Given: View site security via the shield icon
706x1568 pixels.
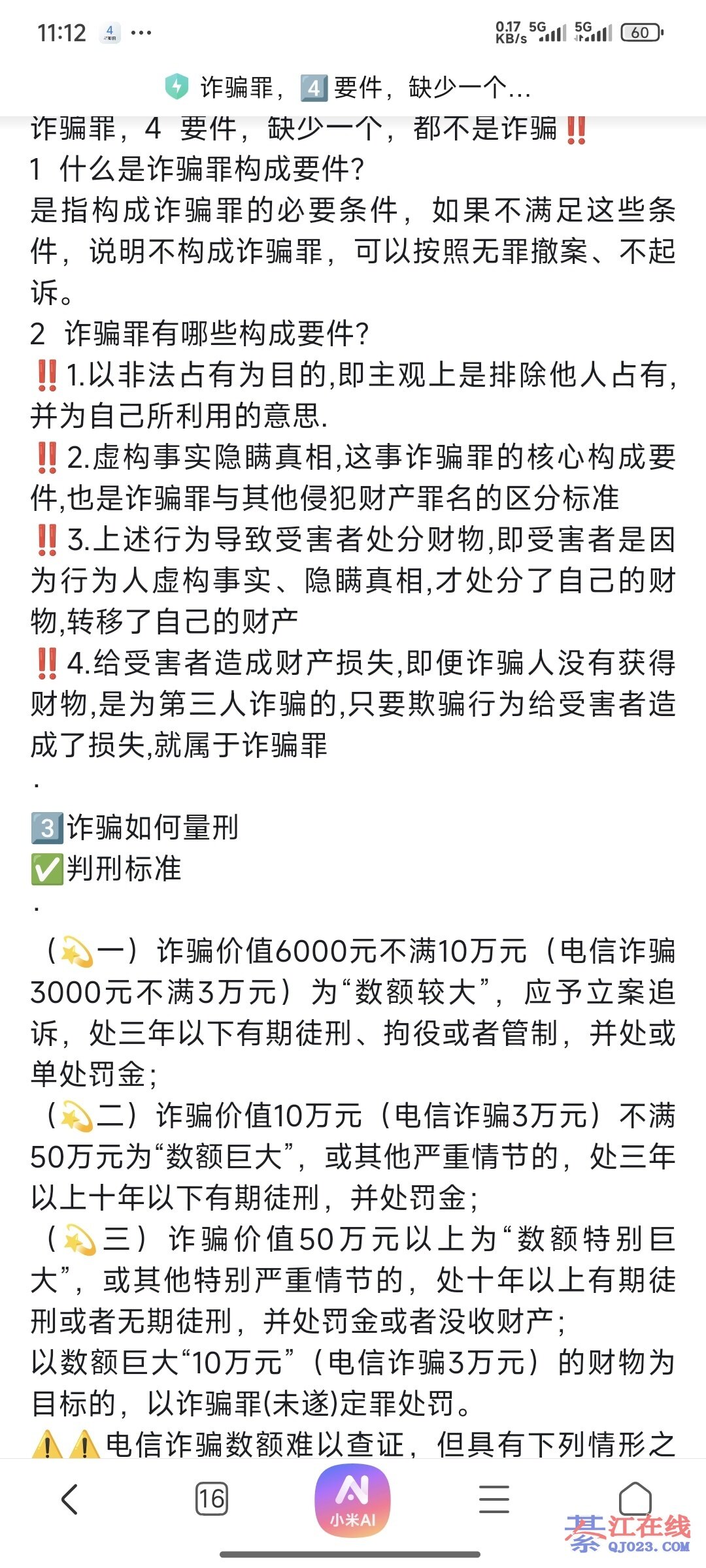Looking at the screenshot, I should pos(176,87).
